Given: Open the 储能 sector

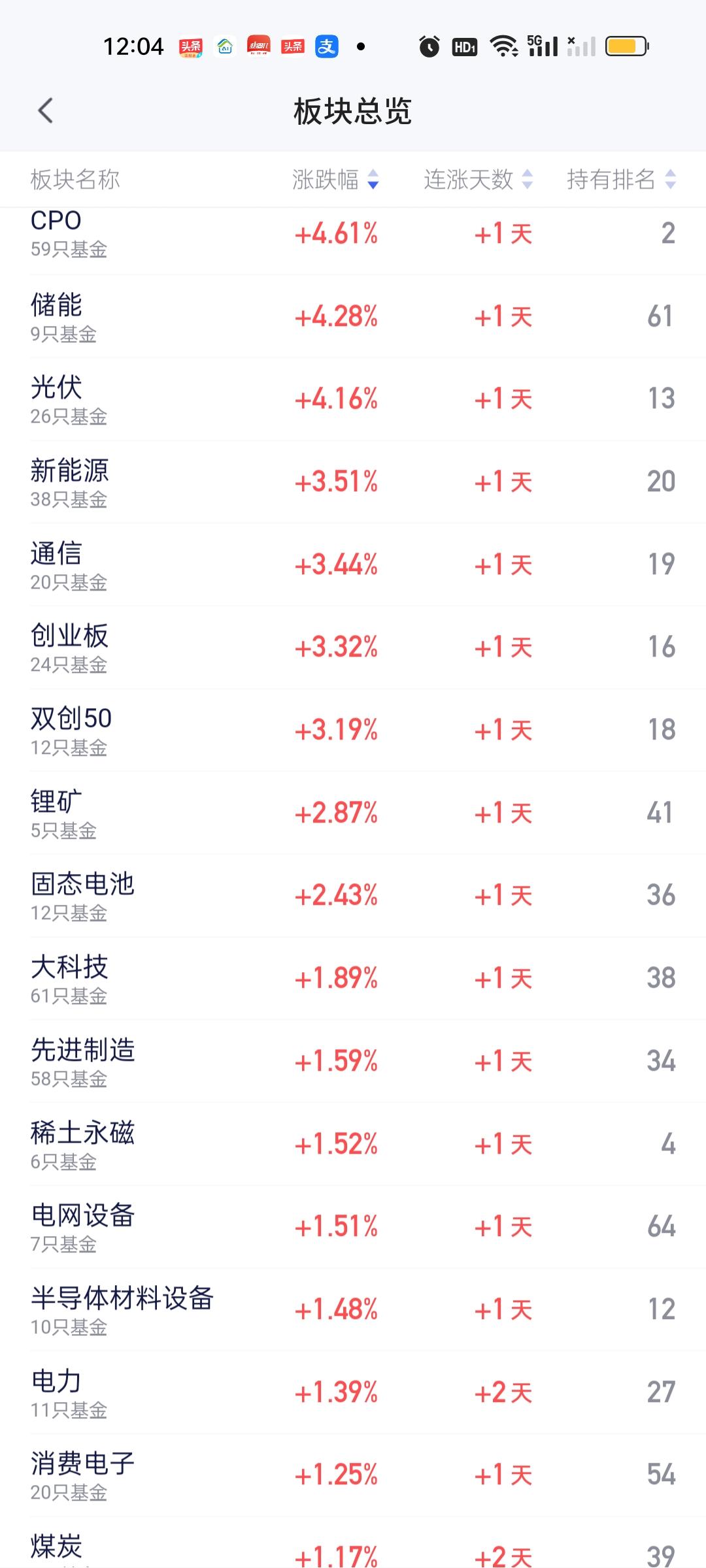Looking at the screenshot, I should click(x=353, y=316).
